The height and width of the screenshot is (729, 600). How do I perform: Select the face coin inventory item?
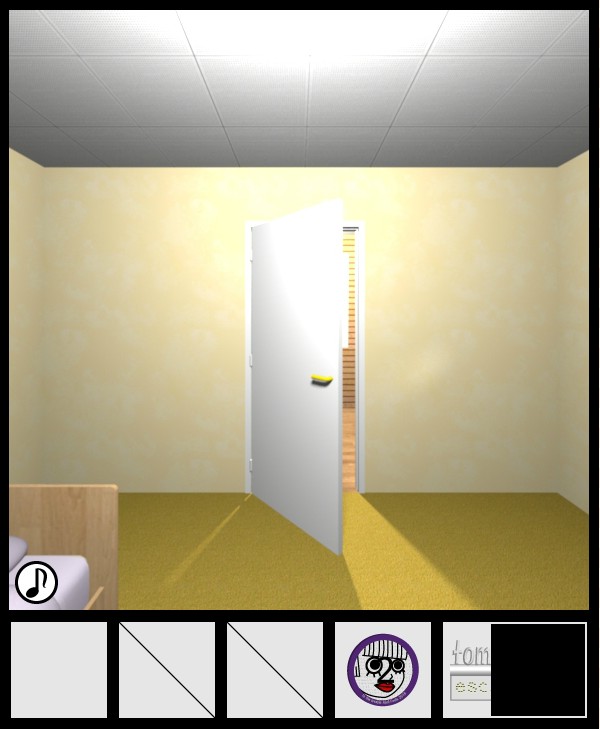point(382,670)
